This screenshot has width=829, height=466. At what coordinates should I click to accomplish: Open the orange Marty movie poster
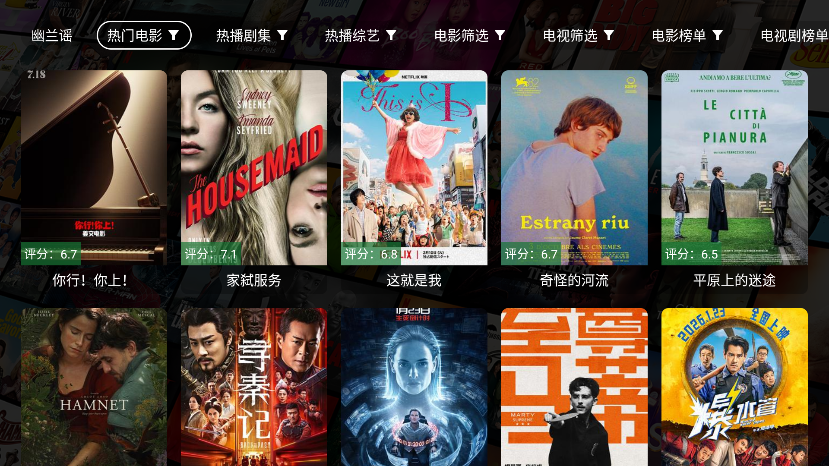[x=574, y=388]
